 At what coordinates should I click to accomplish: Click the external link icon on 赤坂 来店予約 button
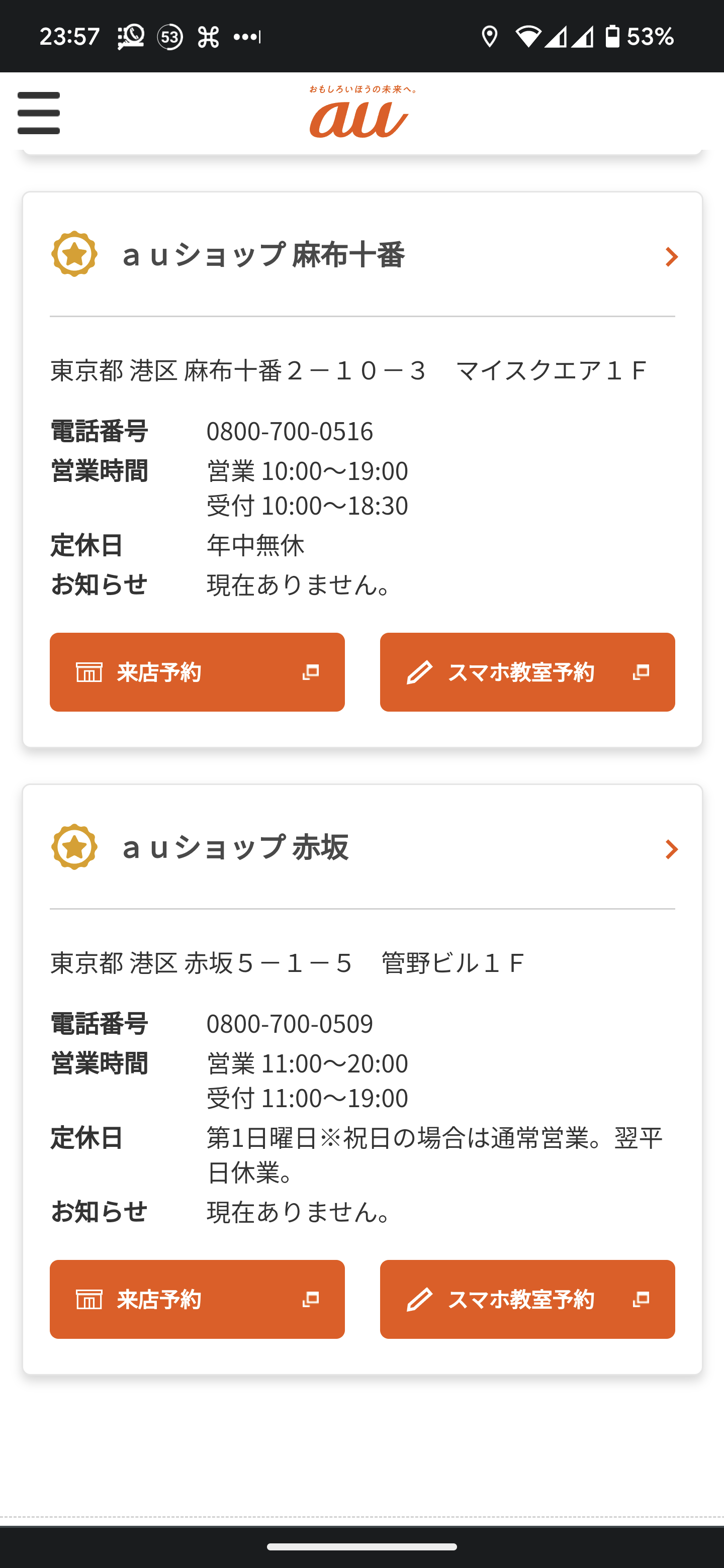pos(311,1300)
